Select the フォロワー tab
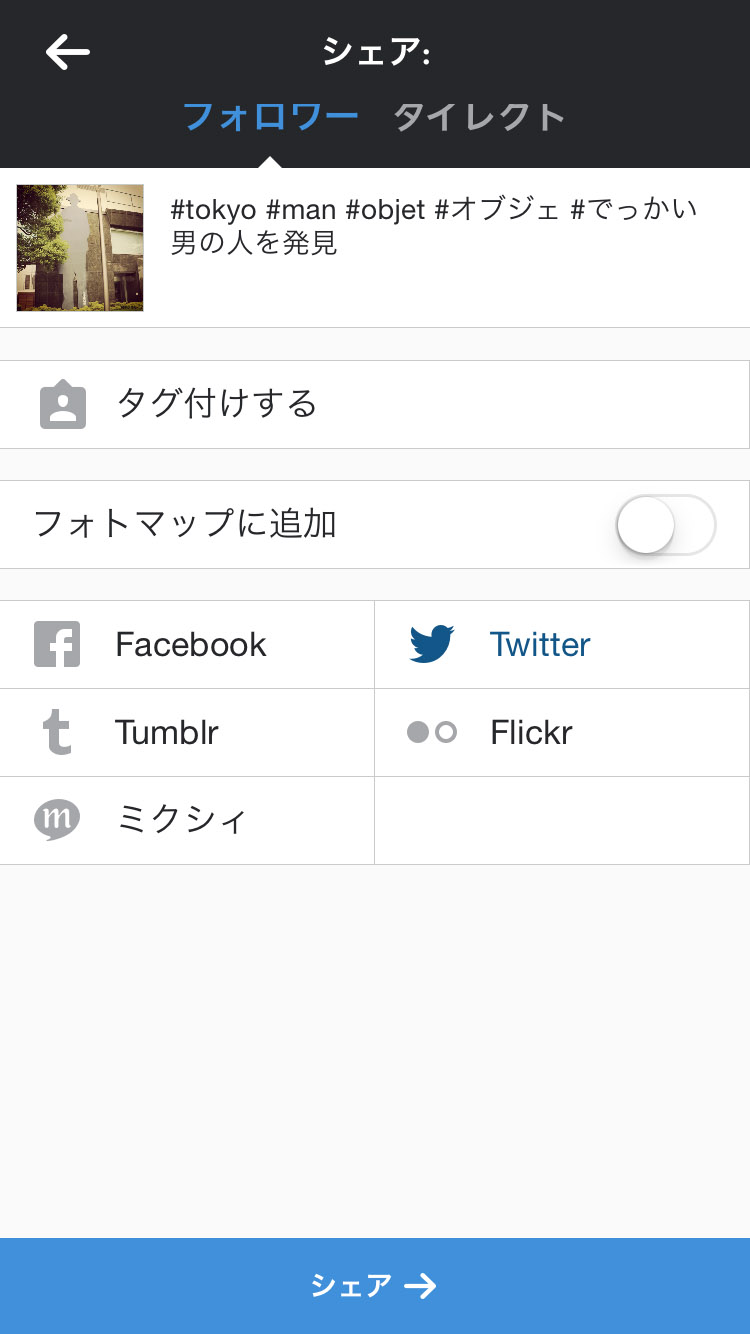The image size is (750, 1334). click(x=270, y=118)
